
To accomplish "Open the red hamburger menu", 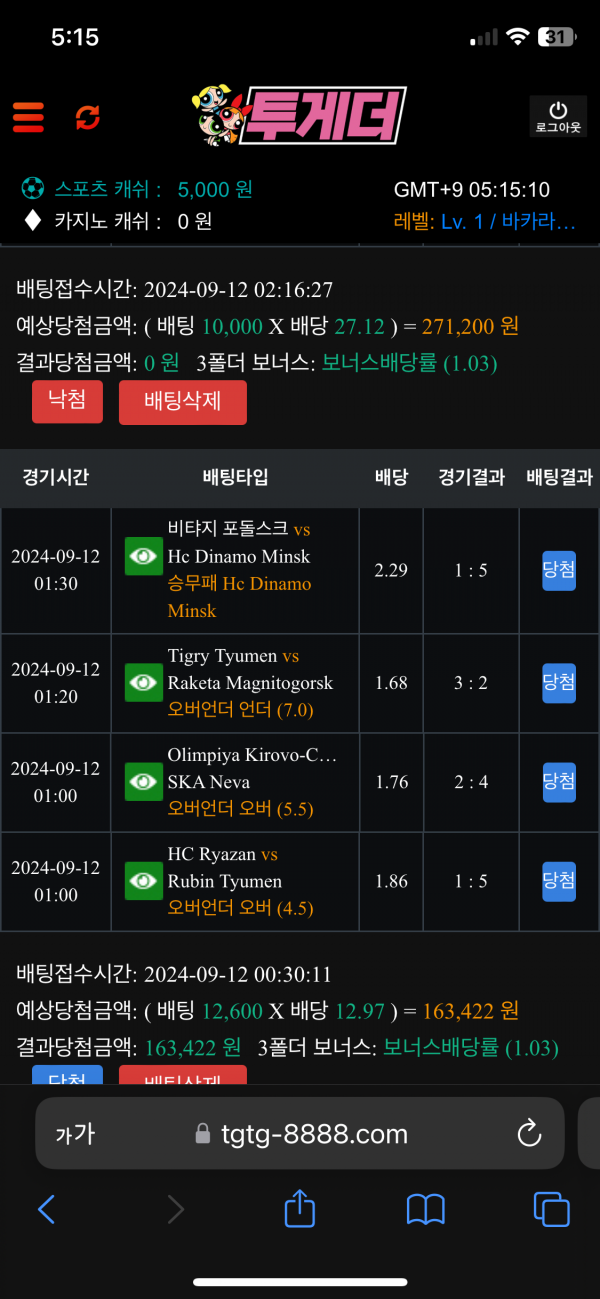I will coord(29,117).
